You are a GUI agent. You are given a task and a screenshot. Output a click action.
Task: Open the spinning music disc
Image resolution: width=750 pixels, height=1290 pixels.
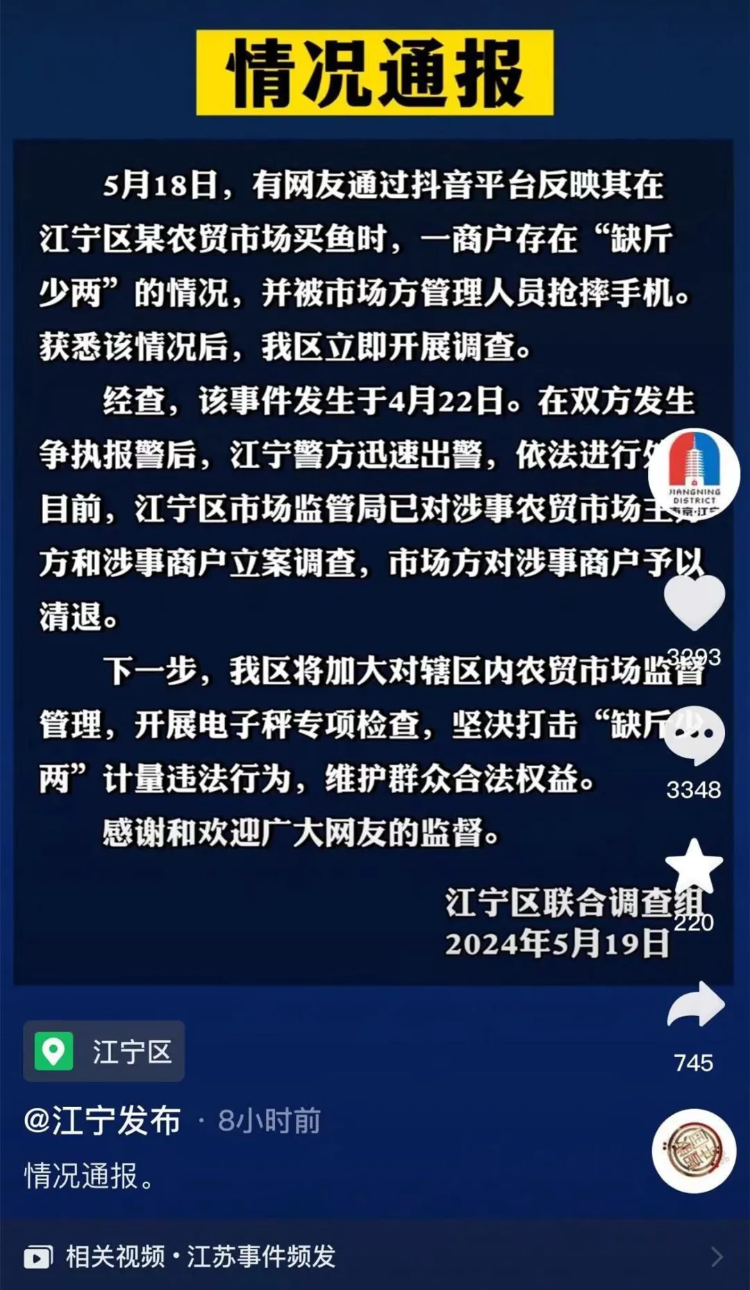pyautogui.click(x=694, y=1150)
